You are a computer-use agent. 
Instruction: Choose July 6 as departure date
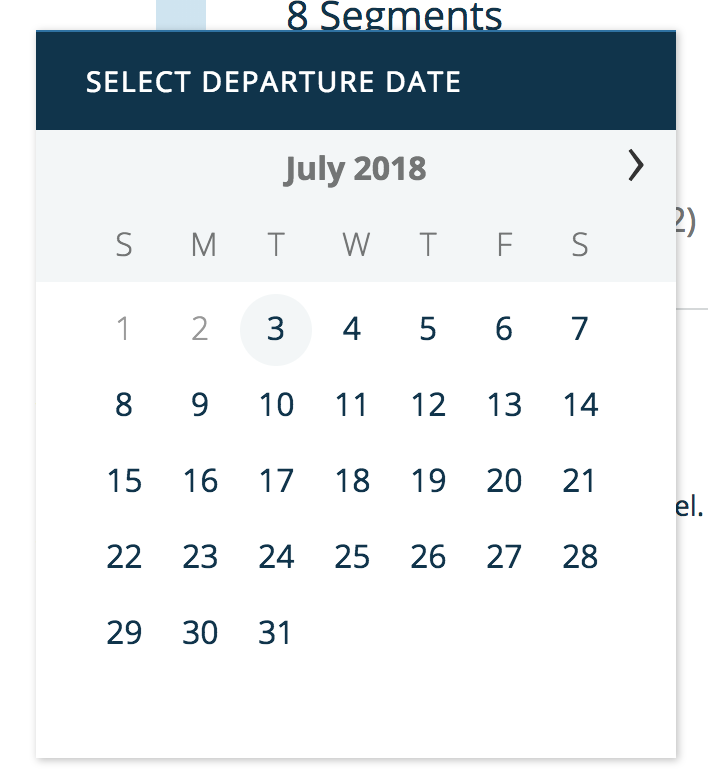click(x=504, y=329)
